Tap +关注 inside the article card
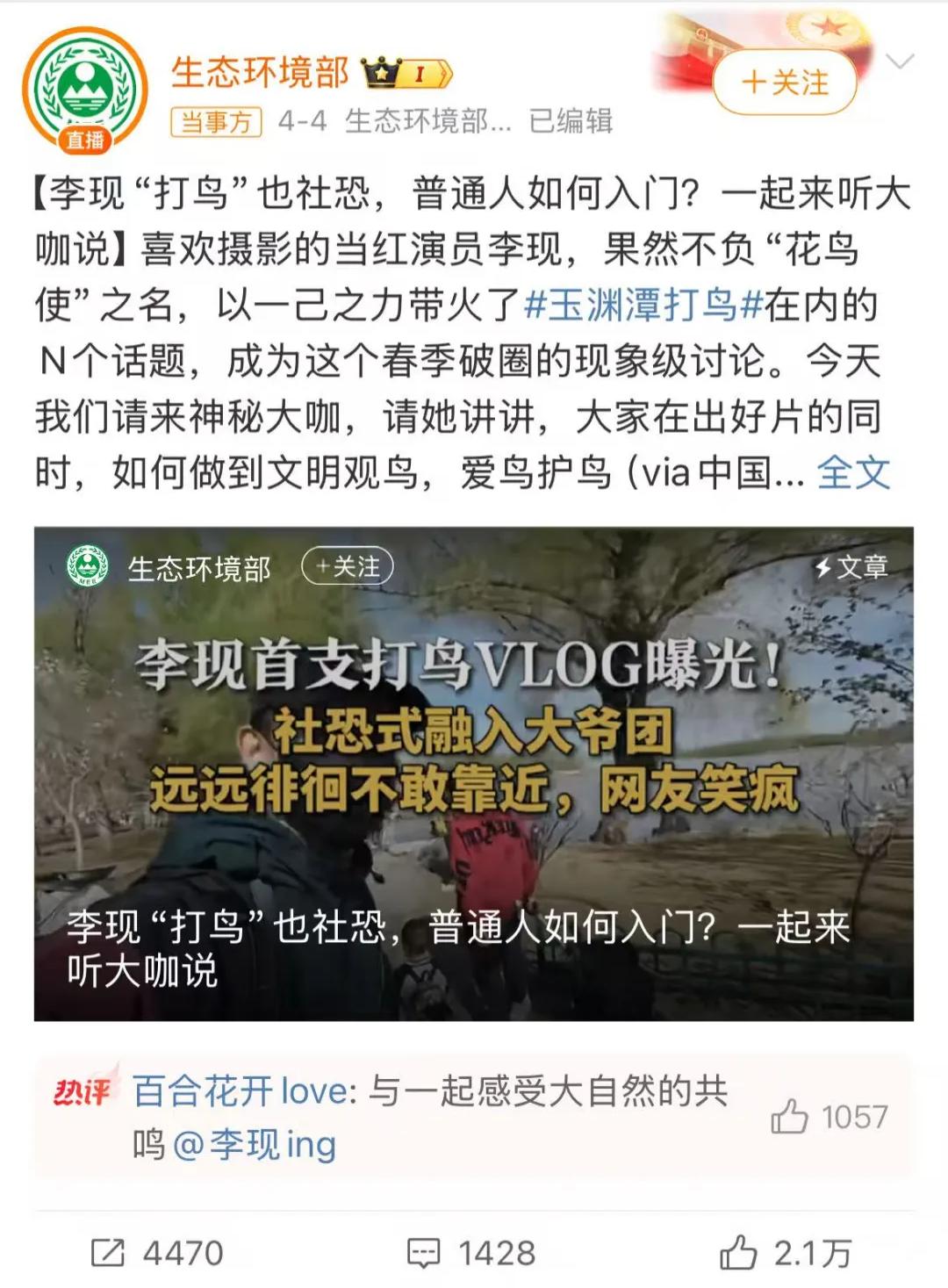Screen dimensions: 948x1288 348,567
